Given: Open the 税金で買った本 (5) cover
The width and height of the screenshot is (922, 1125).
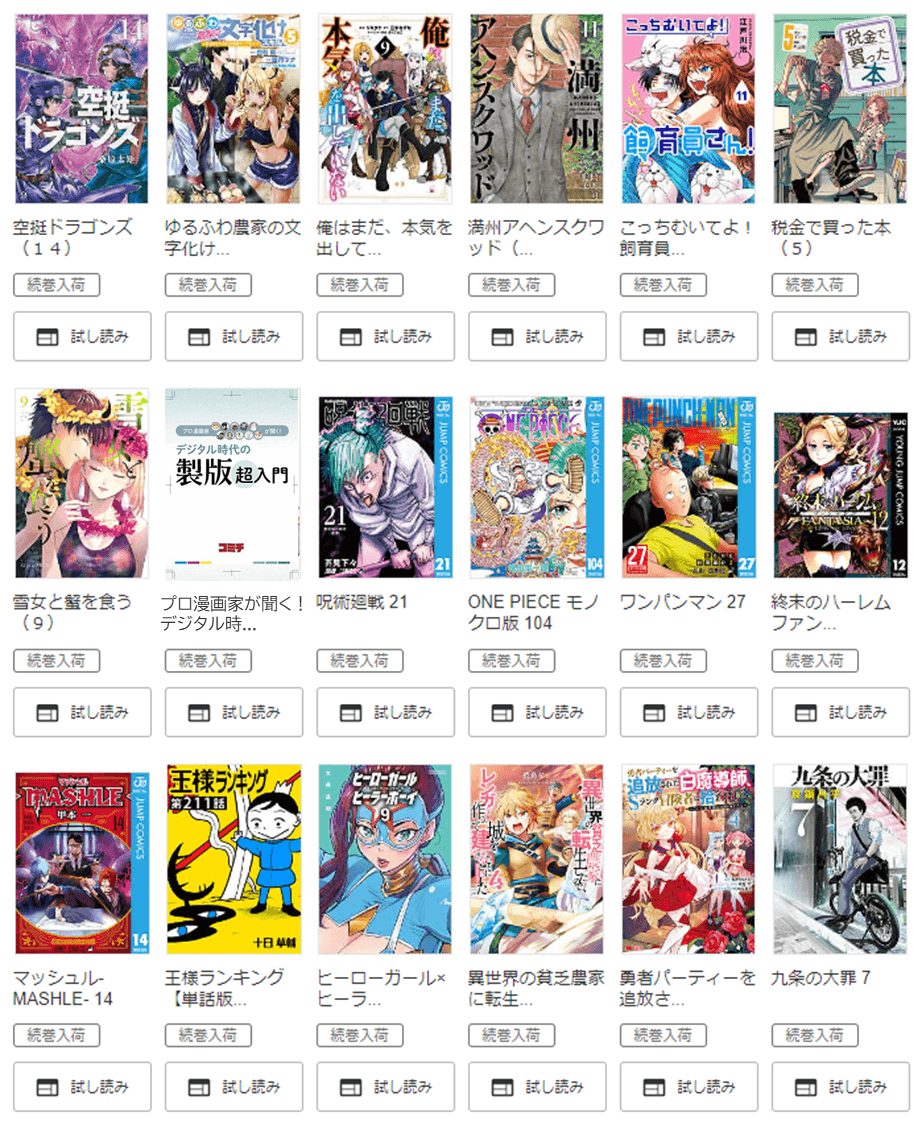Looking at the screenshot, I should [x=840, y=109].
